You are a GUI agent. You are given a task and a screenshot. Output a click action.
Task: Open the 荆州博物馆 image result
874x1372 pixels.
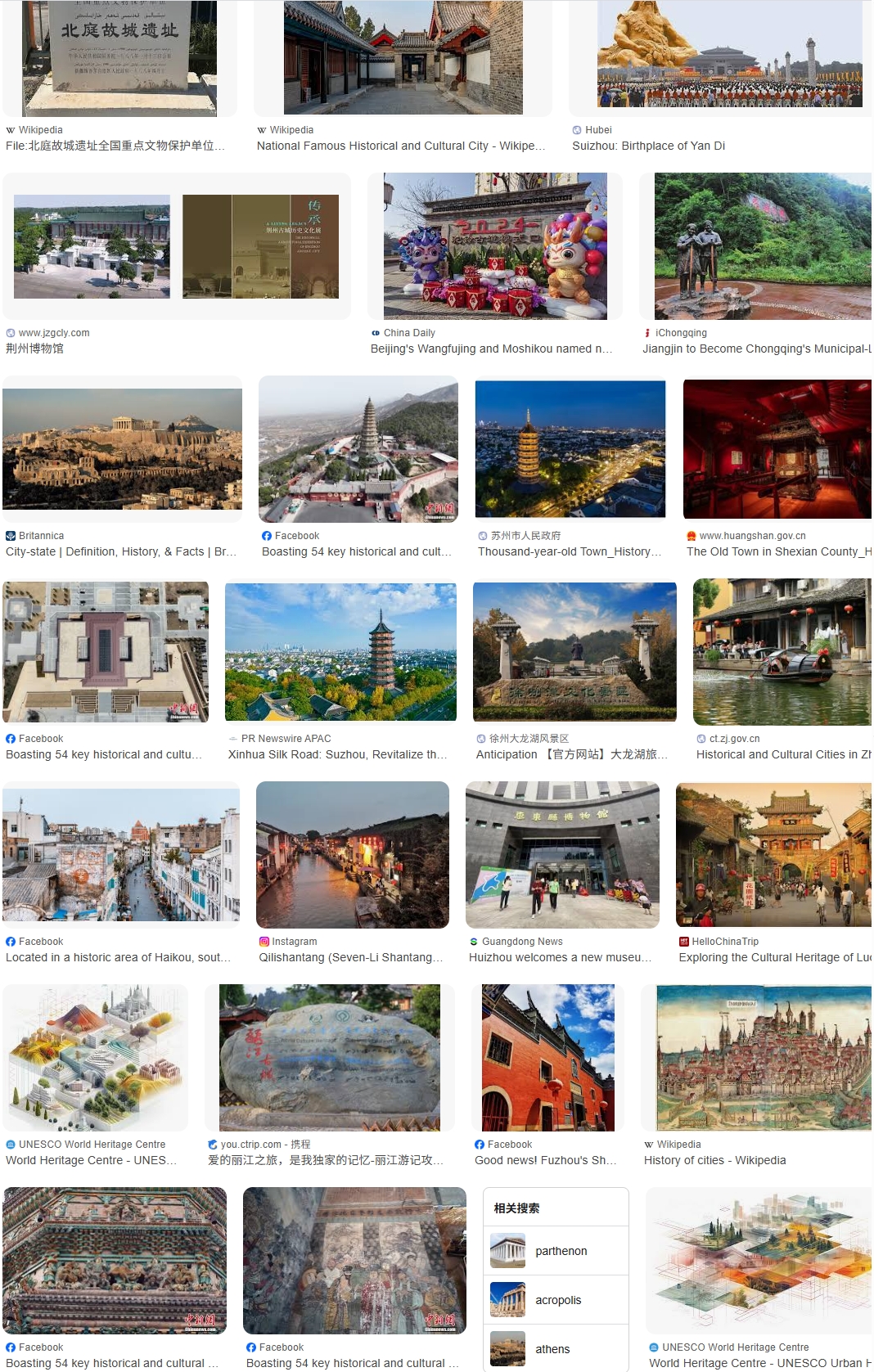pos(176,246)
